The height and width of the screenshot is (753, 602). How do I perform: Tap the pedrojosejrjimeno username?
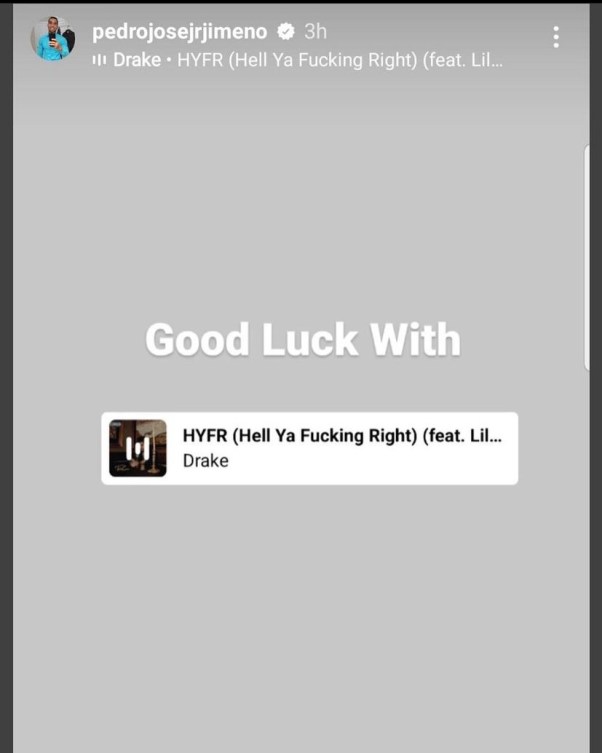(x=179, y=32)
